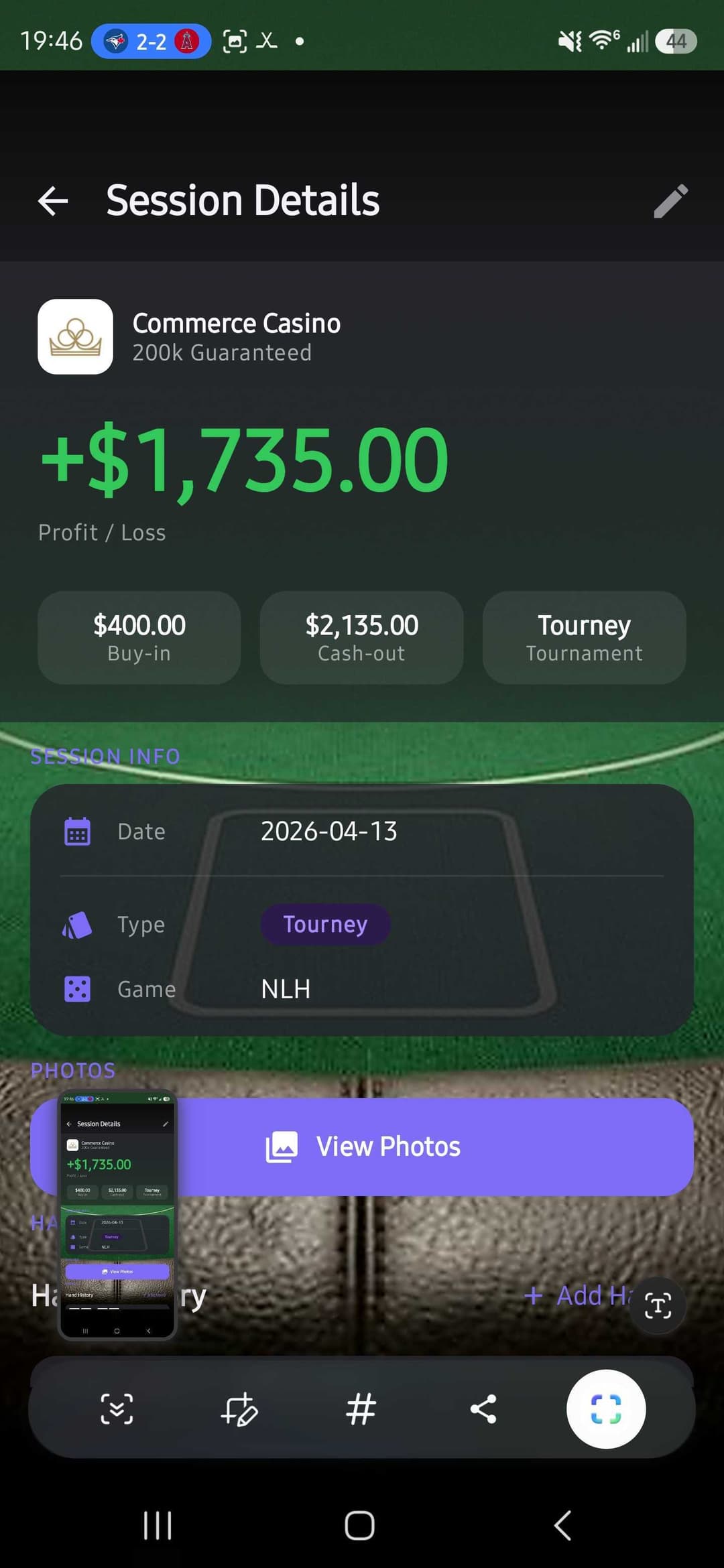
Task: Open View Photos
Action: pos(429,1147)
